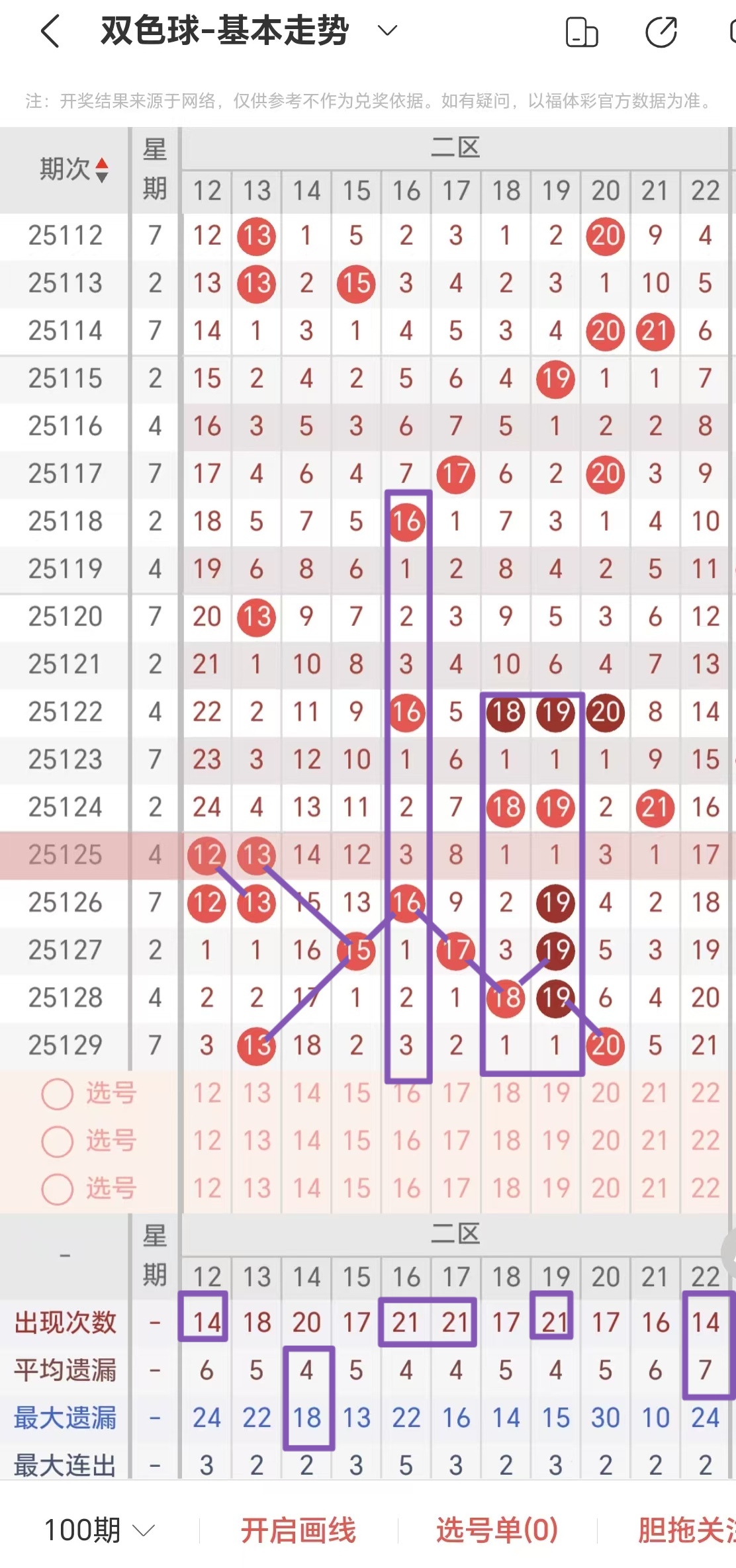Select the third 选号 radio button
The height and width of the screenshot is (1568, 736).
tap(56, 1189)
